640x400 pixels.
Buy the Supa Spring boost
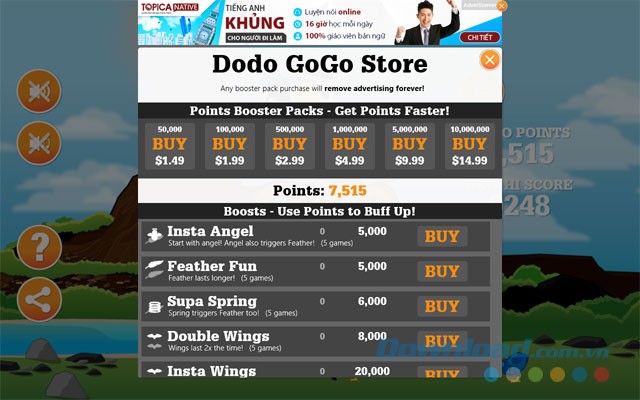pyautogui.click(x=442, y=306)
